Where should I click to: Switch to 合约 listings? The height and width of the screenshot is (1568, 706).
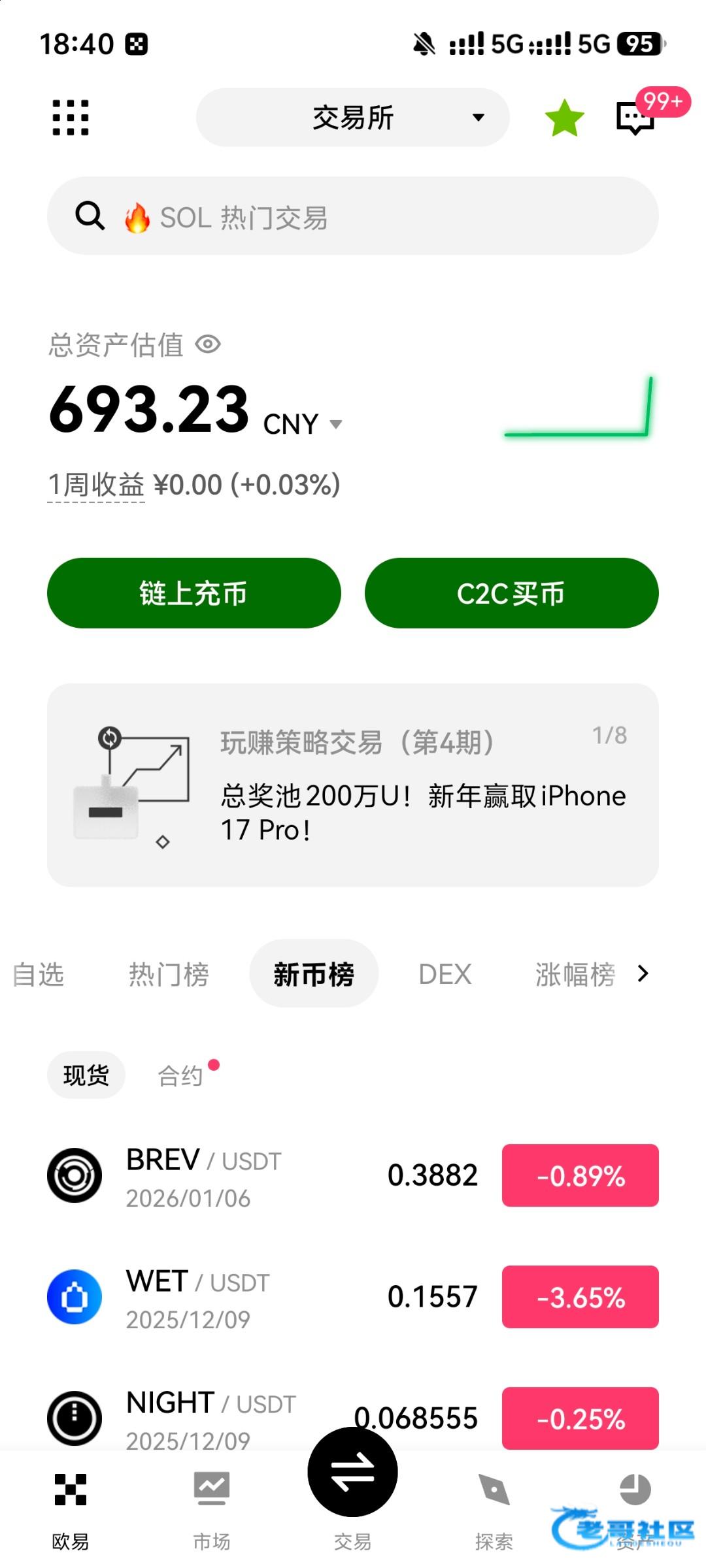point(181,1075)
